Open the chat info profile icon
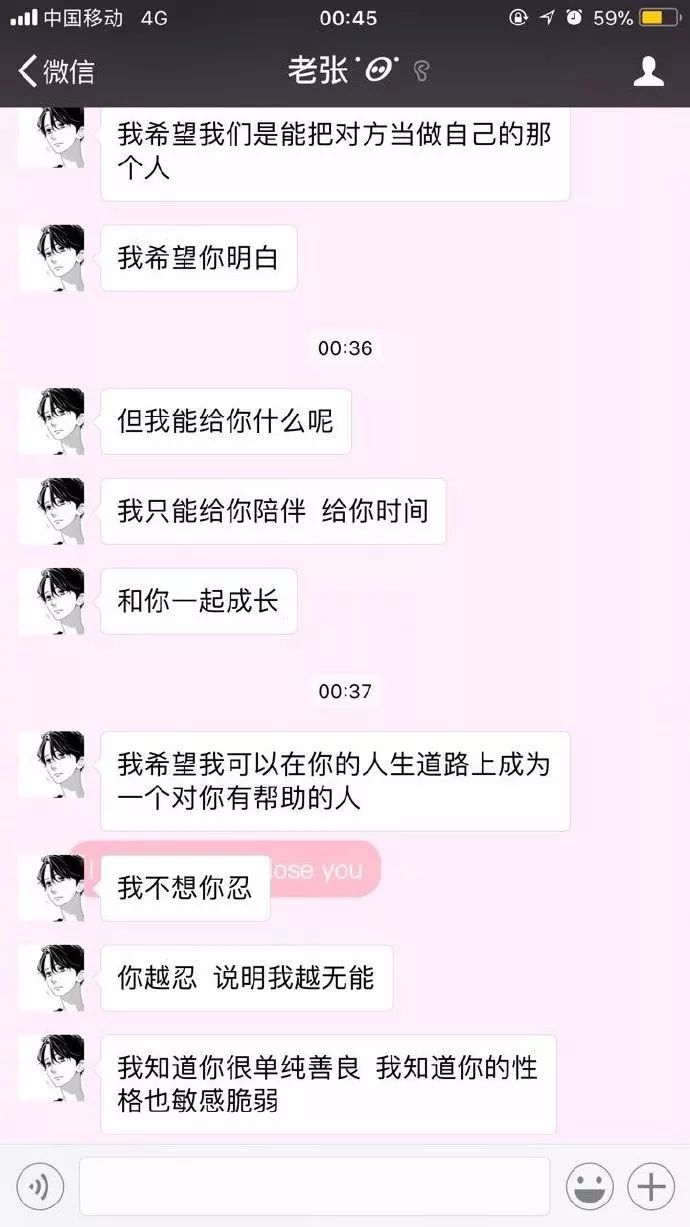Viewport: 690px width, 1227px height. (x=649, y=72)
